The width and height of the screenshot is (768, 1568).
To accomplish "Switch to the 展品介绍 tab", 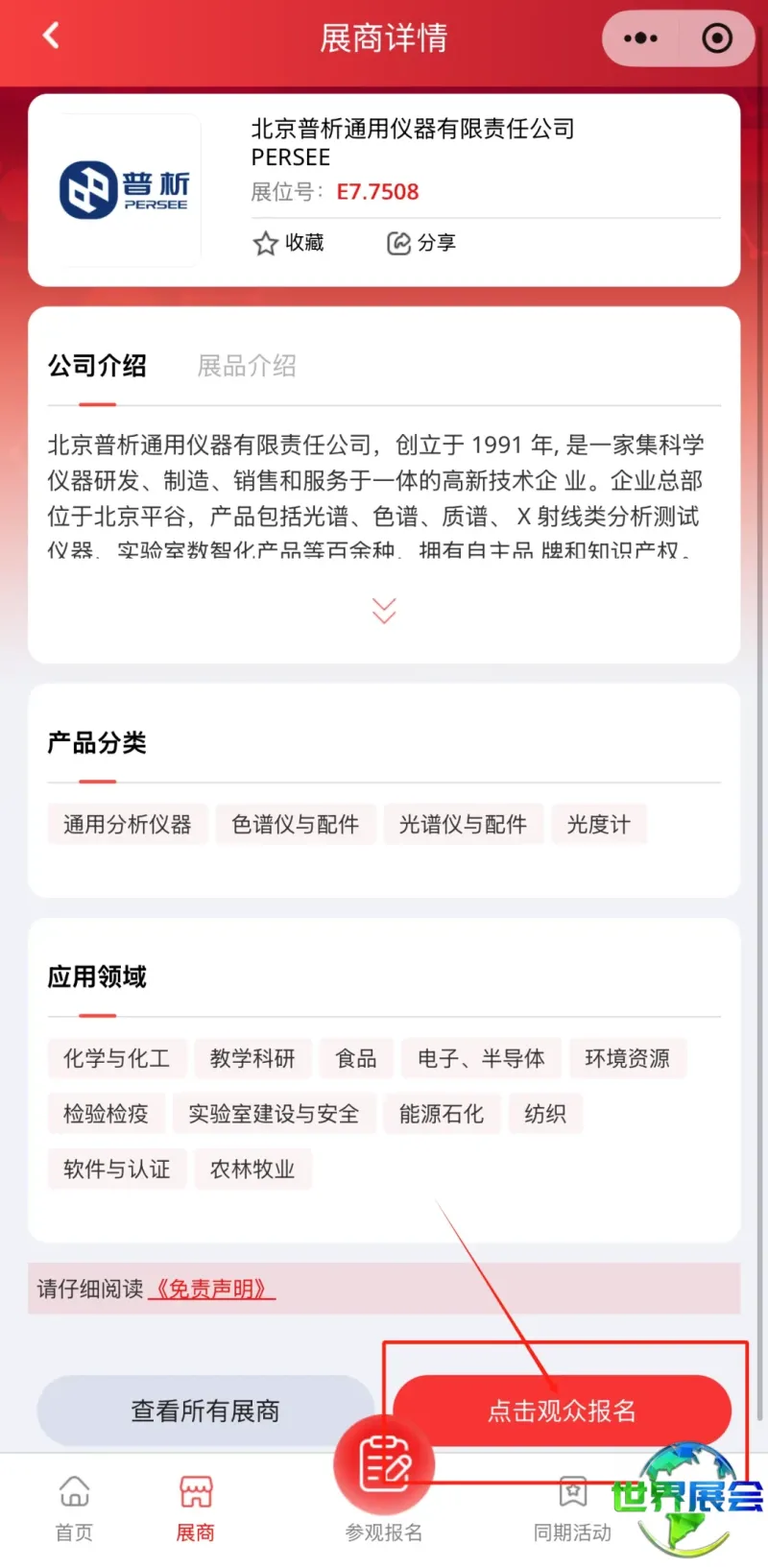I will point(247,366).
